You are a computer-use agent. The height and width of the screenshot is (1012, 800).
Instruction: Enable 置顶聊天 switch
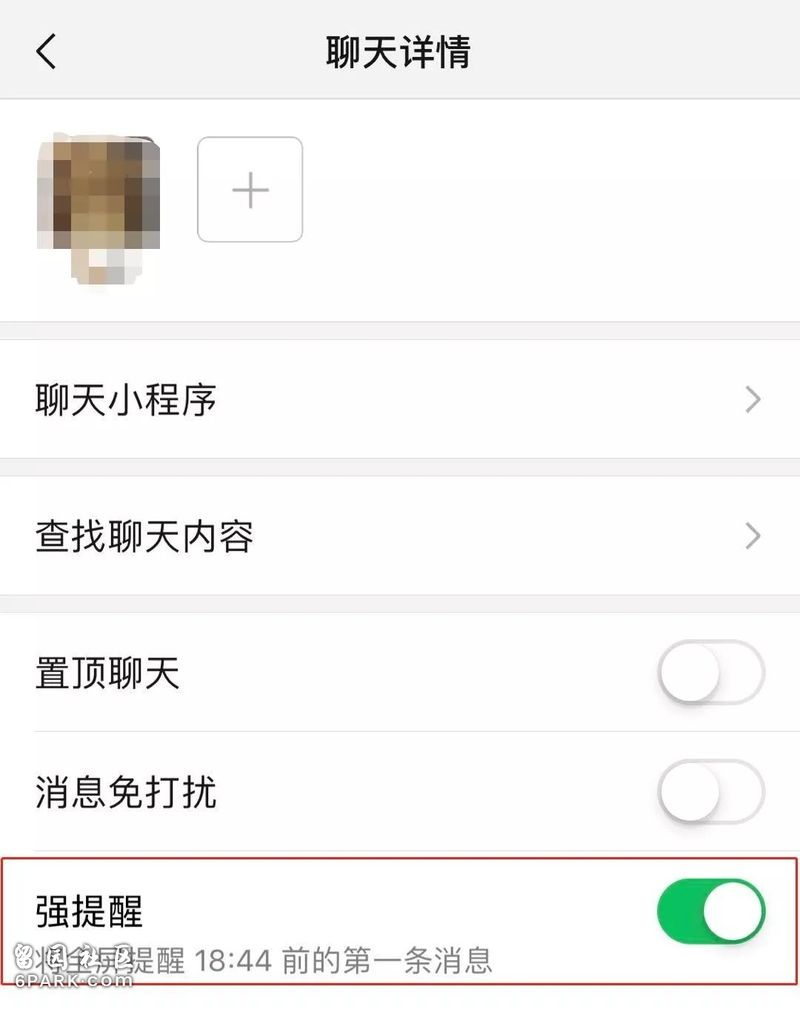point(711,675)
